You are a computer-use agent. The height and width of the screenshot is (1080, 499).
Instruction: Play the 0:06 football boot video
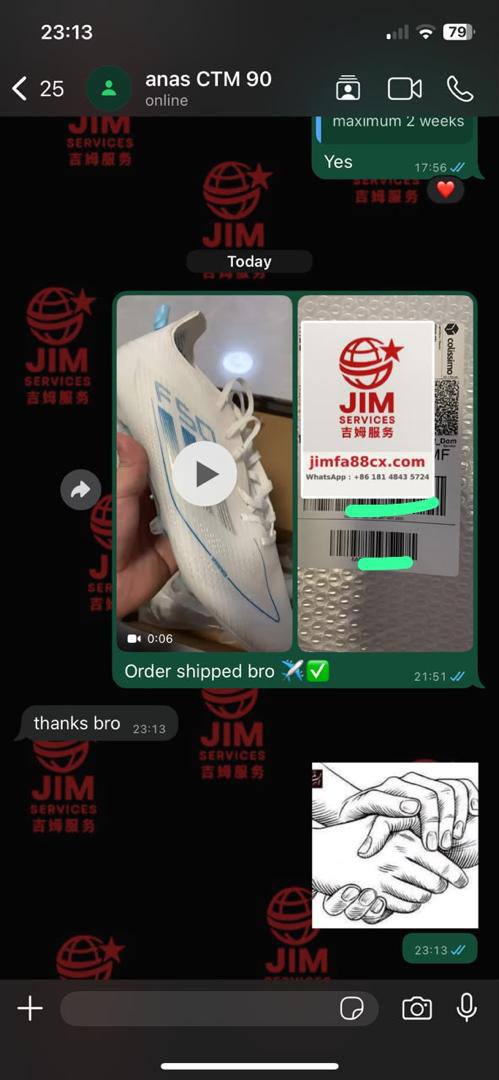pyautogui.click(x=204, y=473)
